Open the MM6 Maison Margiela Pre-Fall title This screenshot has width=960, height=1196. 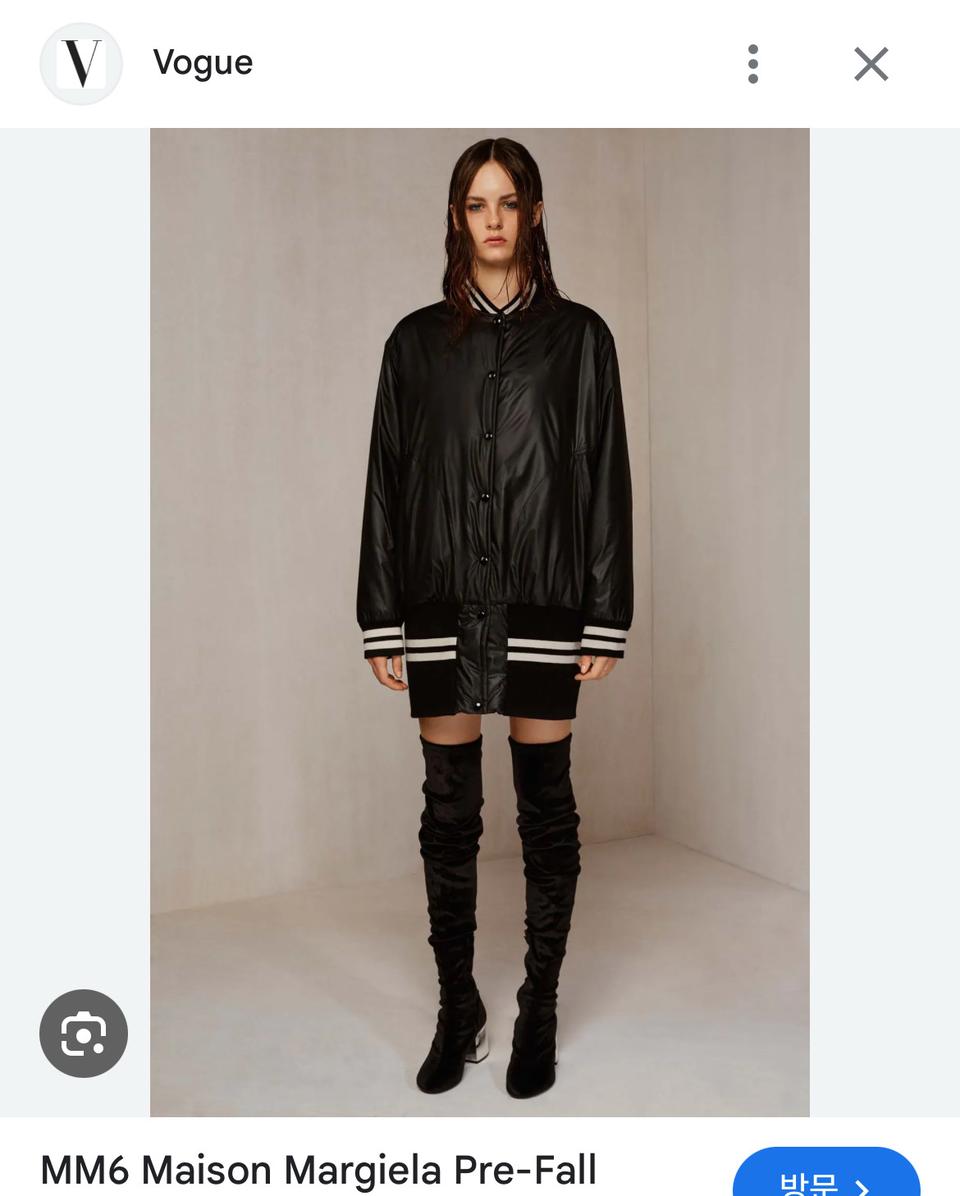point(319,1170)
